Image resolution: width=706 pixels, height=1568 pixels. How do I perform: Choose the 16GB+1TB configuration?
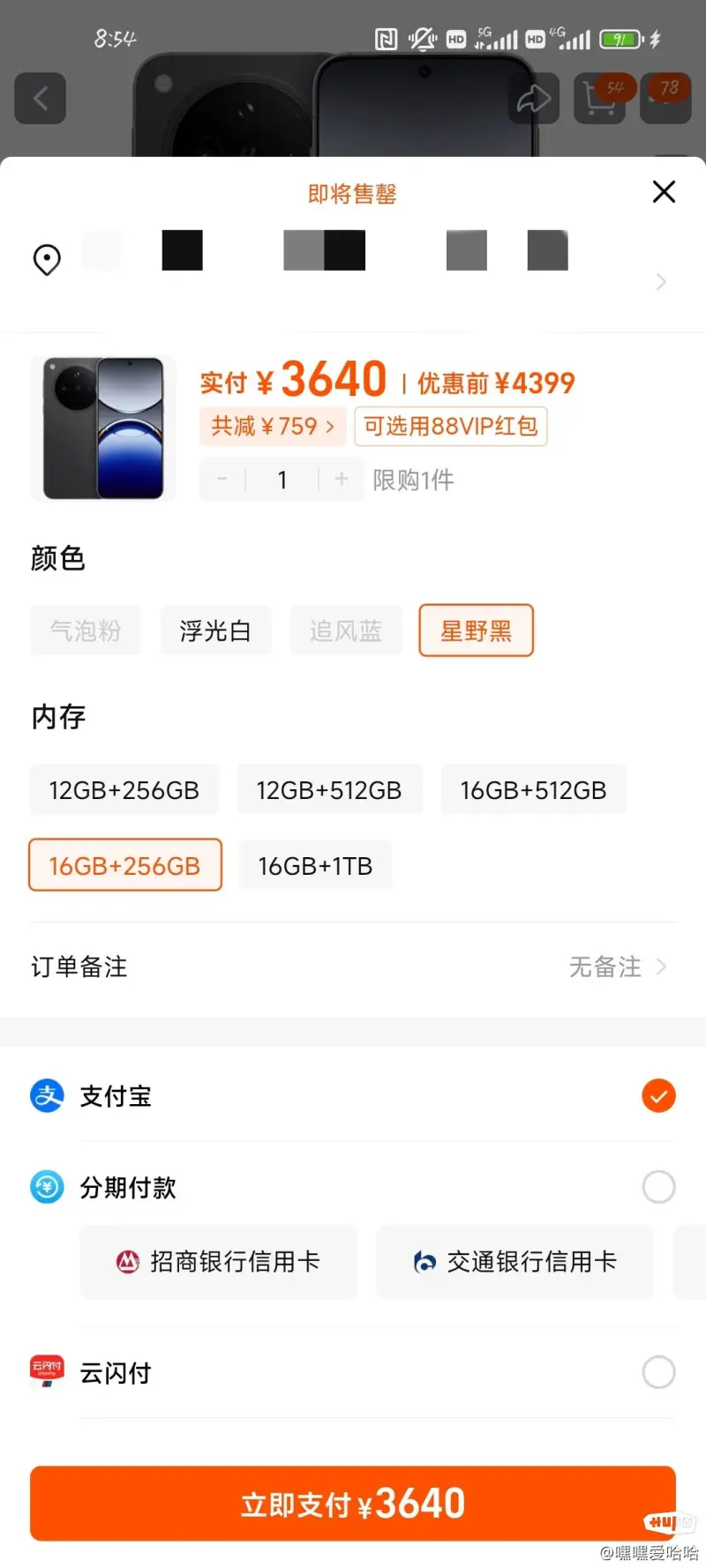click(315, 865)
